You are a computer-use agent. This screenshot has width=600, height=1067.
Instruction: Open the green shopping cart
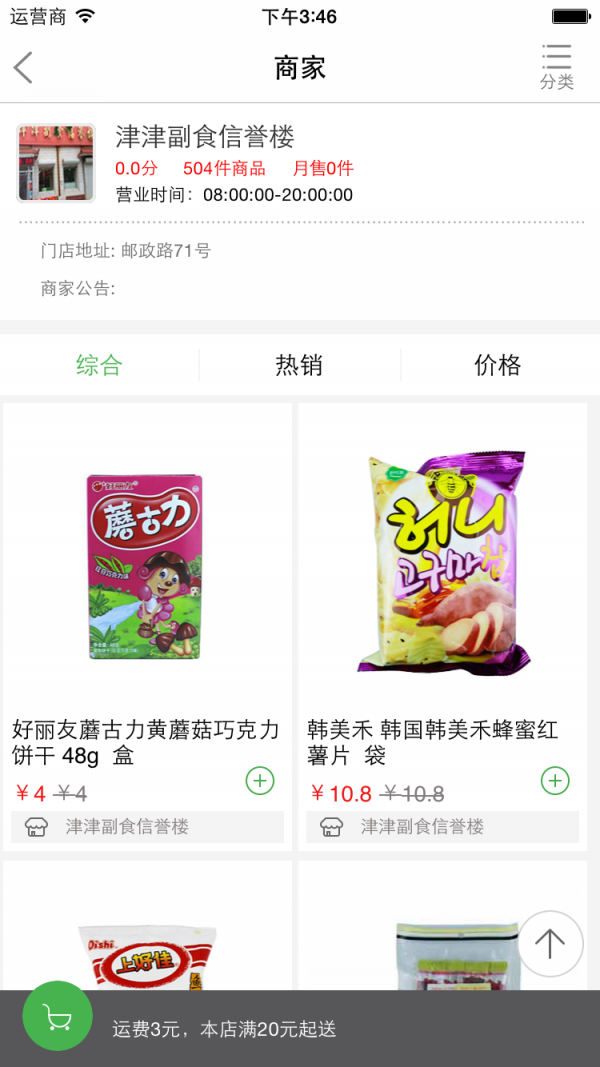tap(58, 1016)
